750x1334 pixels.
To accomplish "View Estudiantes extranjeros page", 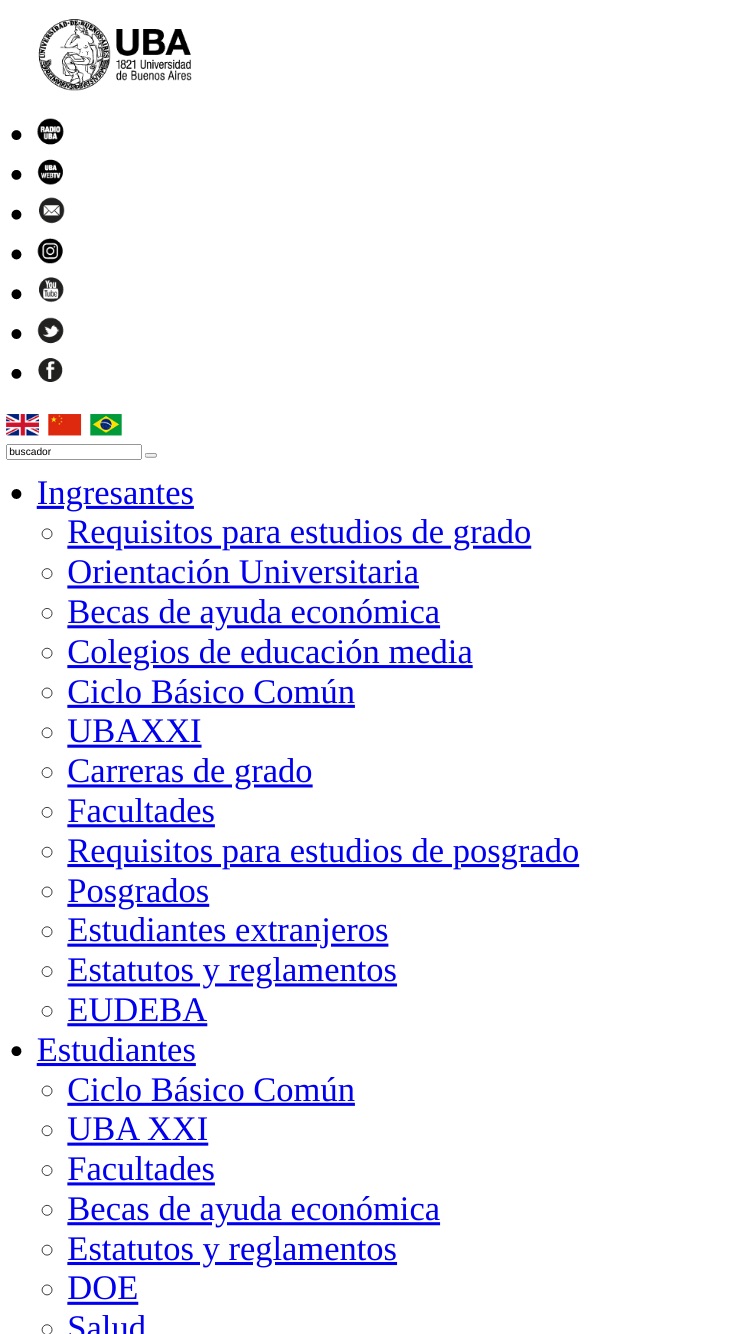I will 228,930.
